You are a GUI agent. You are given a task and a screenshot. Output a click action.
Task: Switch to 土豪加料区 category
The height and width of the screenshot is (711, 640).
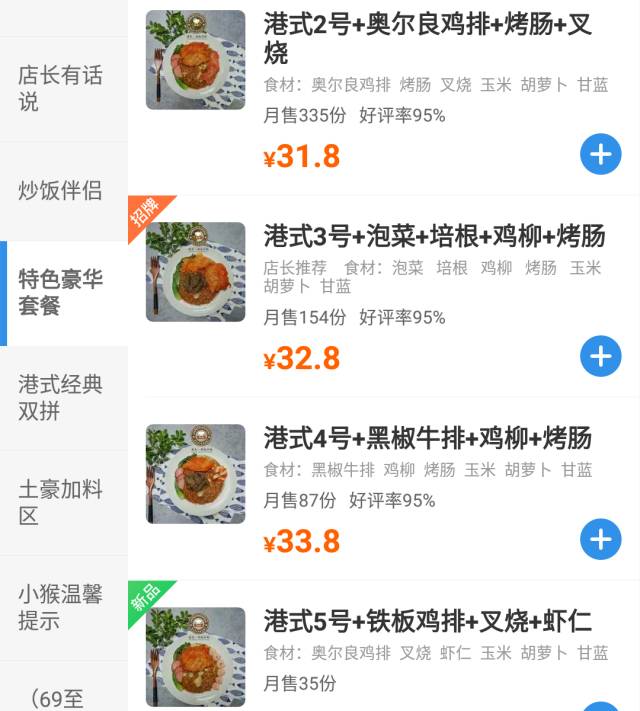coord(62,503)
